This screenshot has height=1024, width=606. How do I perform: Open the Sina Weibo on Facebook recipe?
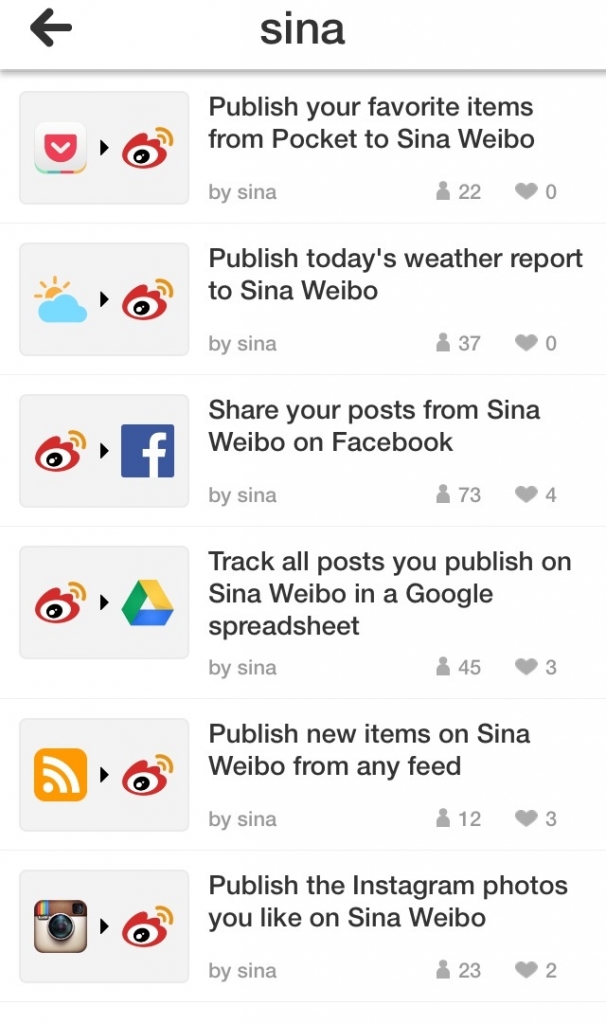pyautogui.click(x=303, y=451)
